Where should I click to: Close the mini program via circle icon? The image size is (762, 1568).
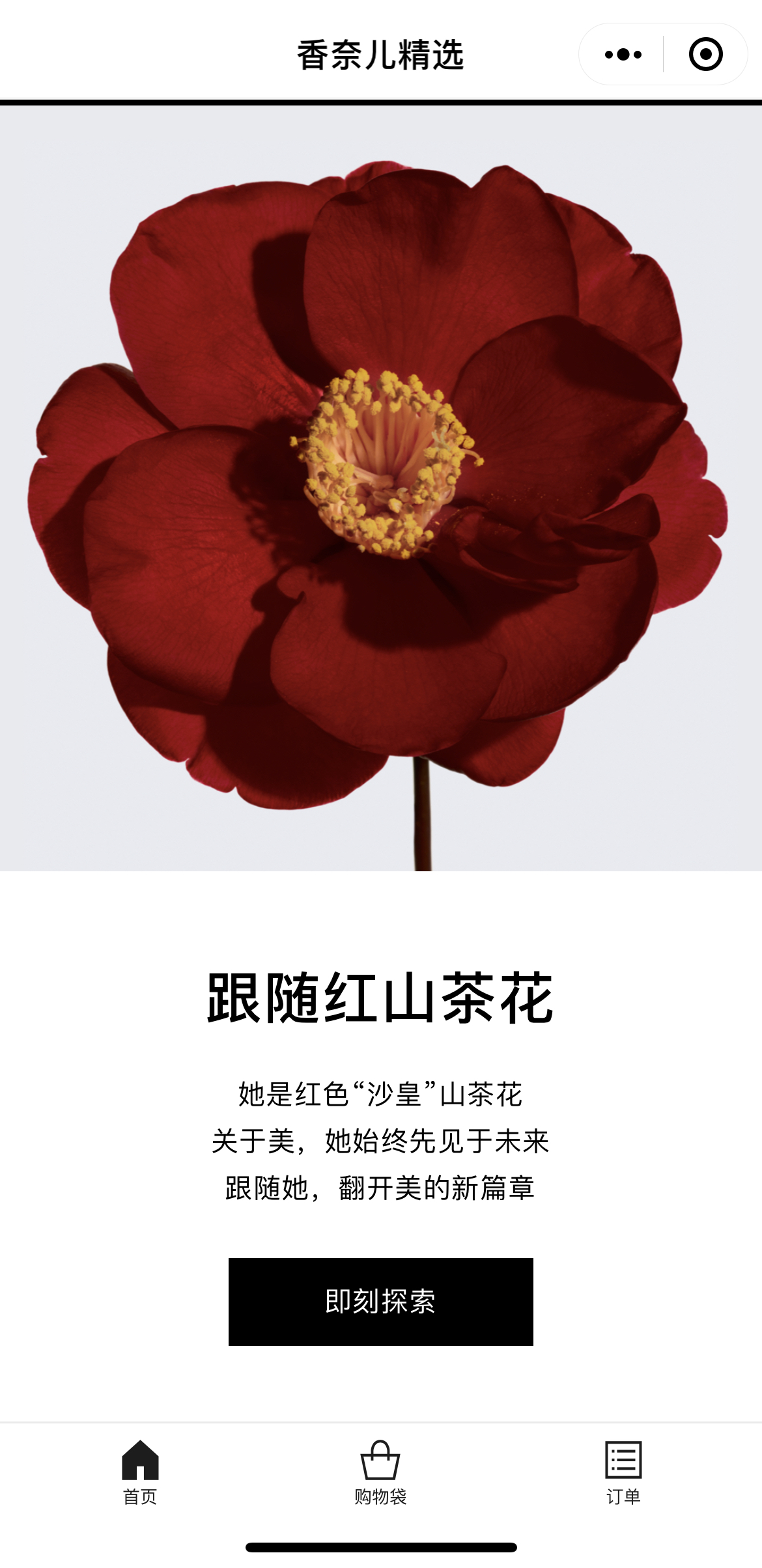coord(705,55)
